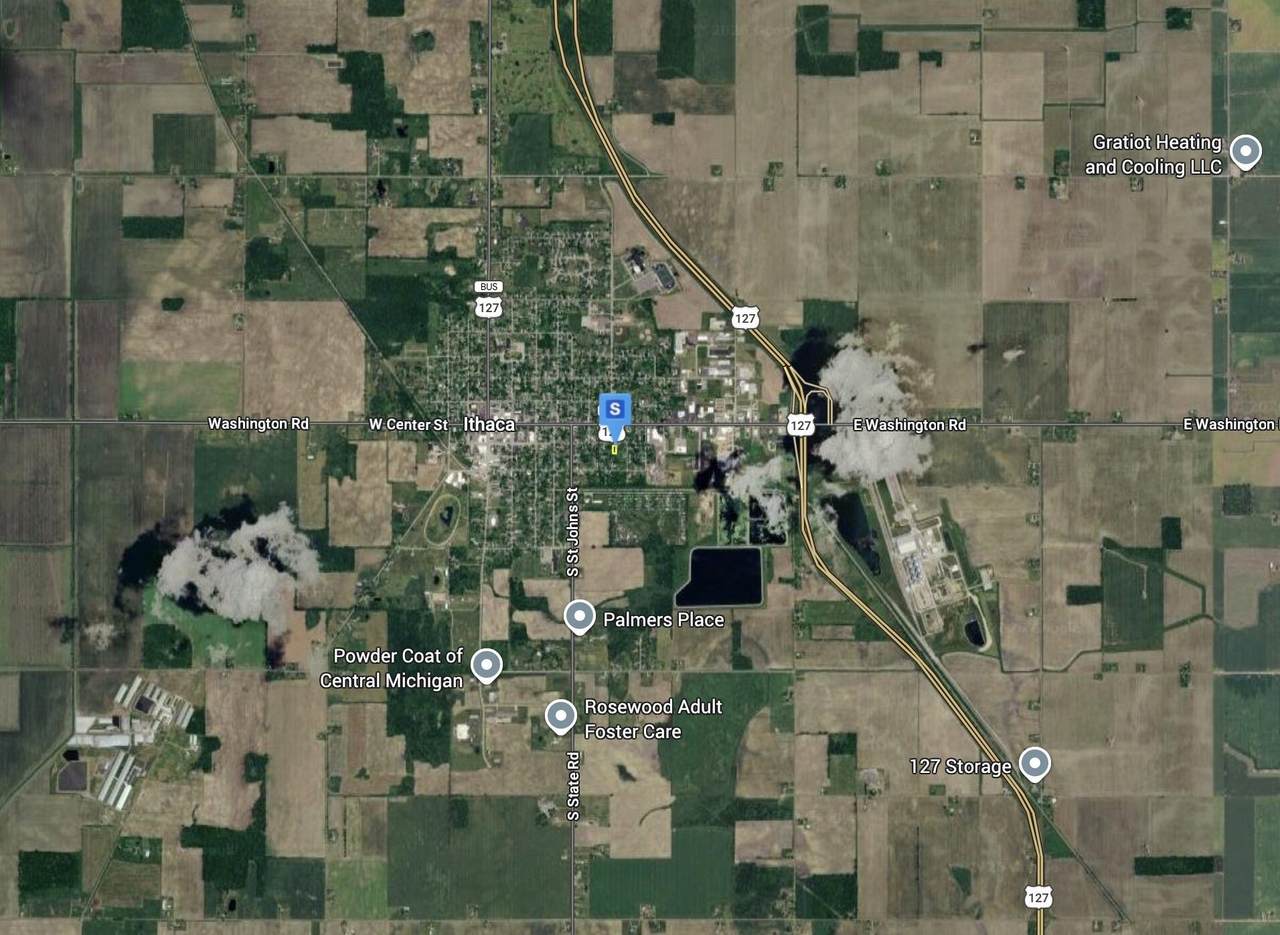The width and height of the screenshot is (1280, 935).
Task: Tap the blue S marker in Ithaca
Action: 614,410
